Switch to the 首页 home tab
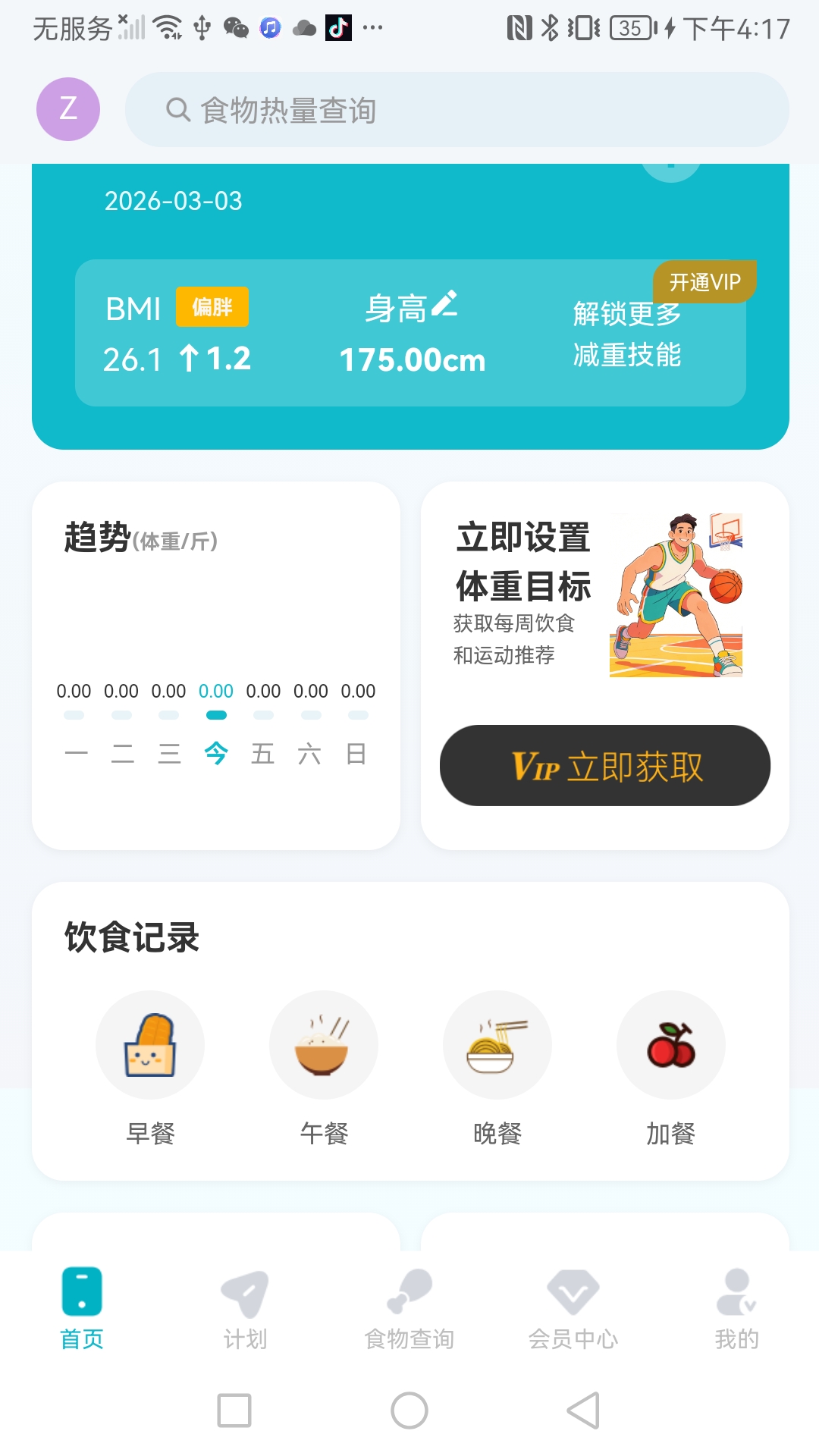This screenshot has width=819, height=1456. [80, 1304]
